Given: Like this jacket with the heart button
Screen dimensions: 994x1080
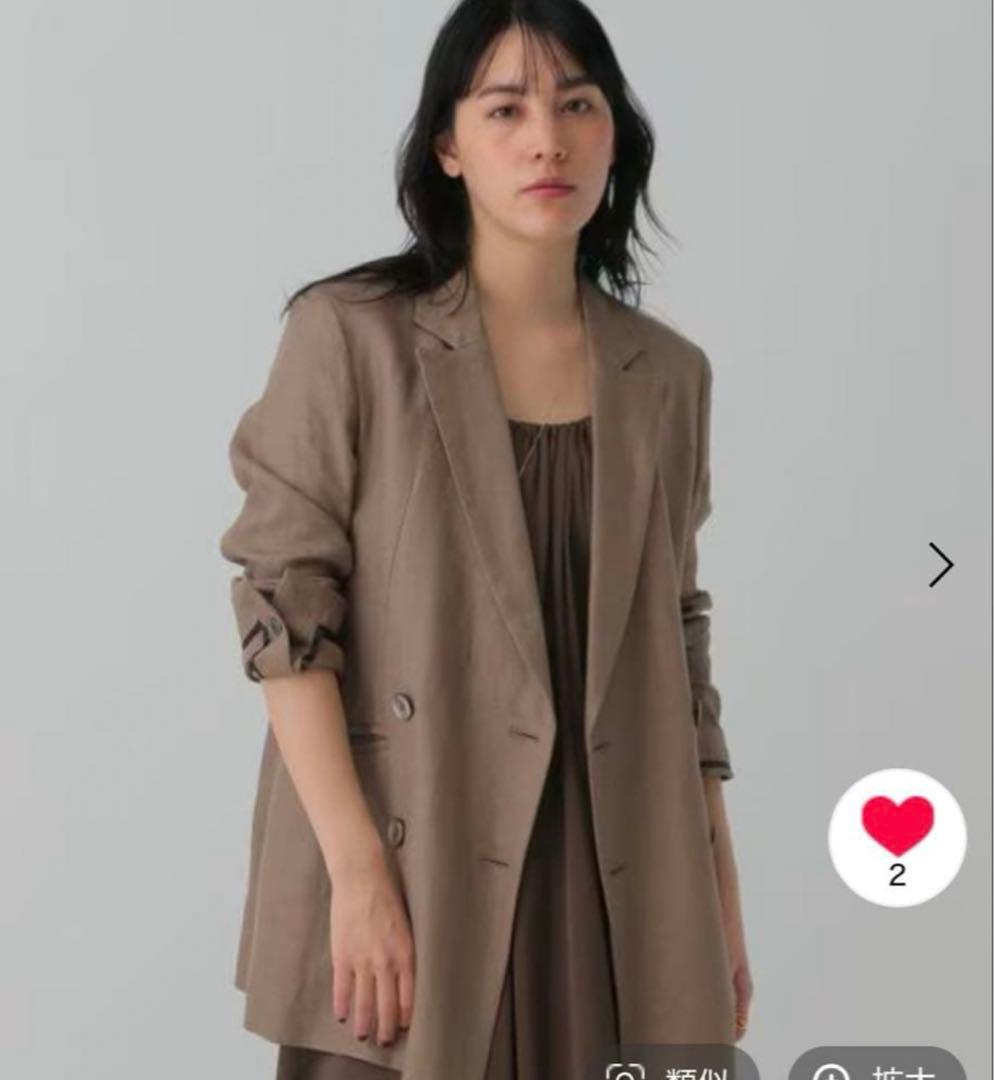Looking at the screenshot, I should click(897, 837).
